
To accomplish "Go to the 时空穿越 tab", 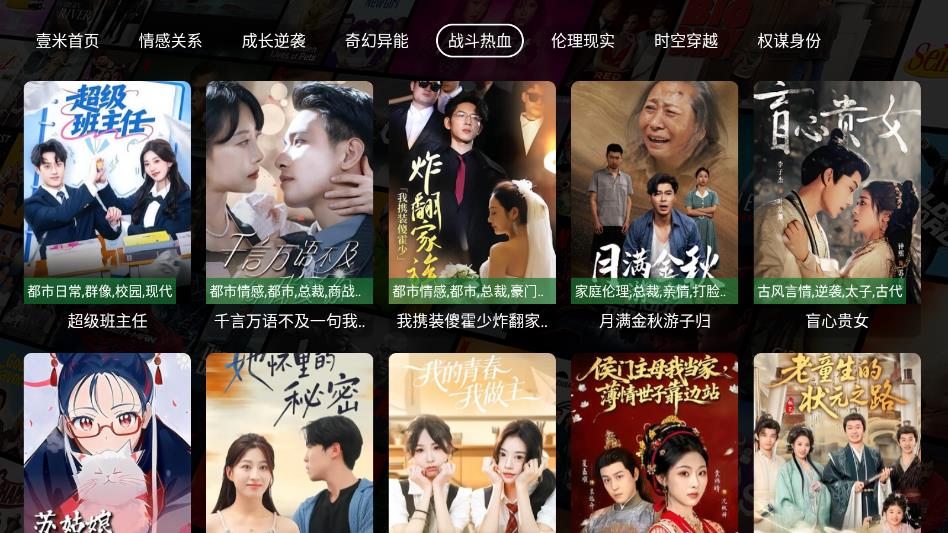I will coord(686,41).
